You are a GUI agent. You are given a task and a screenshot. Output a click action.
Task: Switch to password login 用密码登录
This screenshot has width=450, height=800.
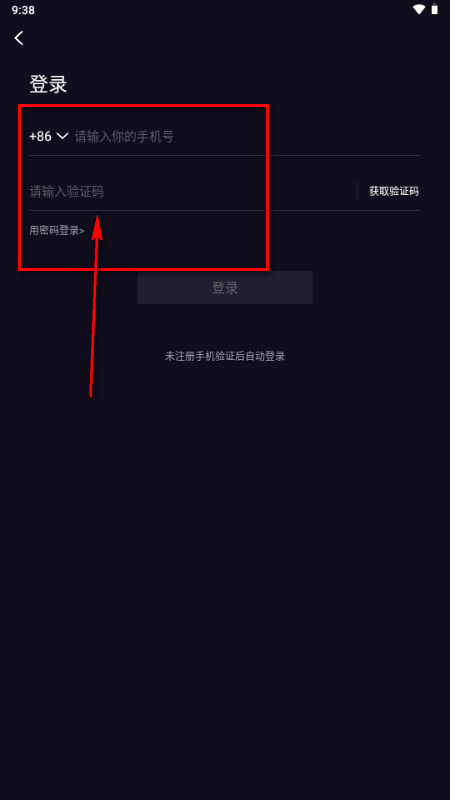(57, 231)
